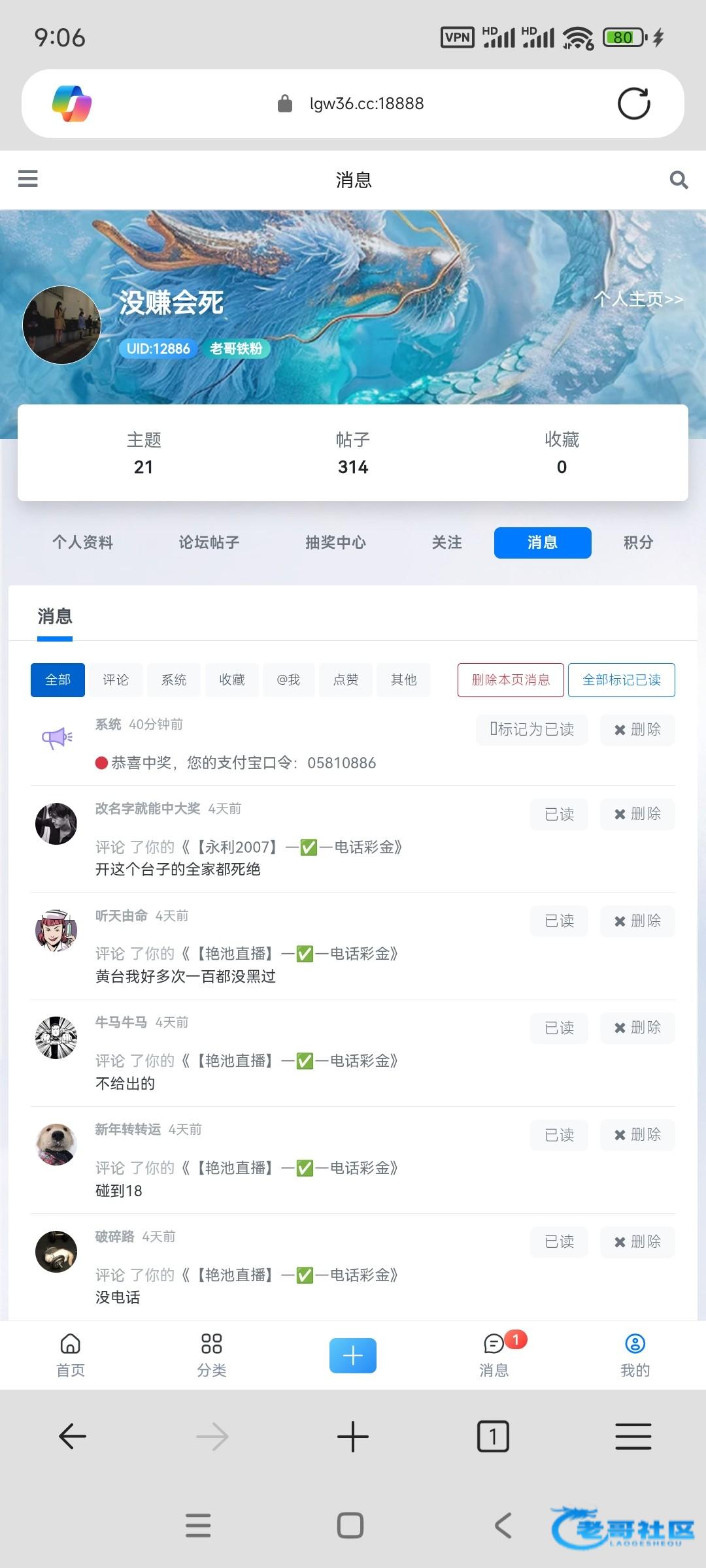Mark the system prize message as read
Image resolution: width=706 pixels, height=1568 pixels.
click(x=532, y=729)
